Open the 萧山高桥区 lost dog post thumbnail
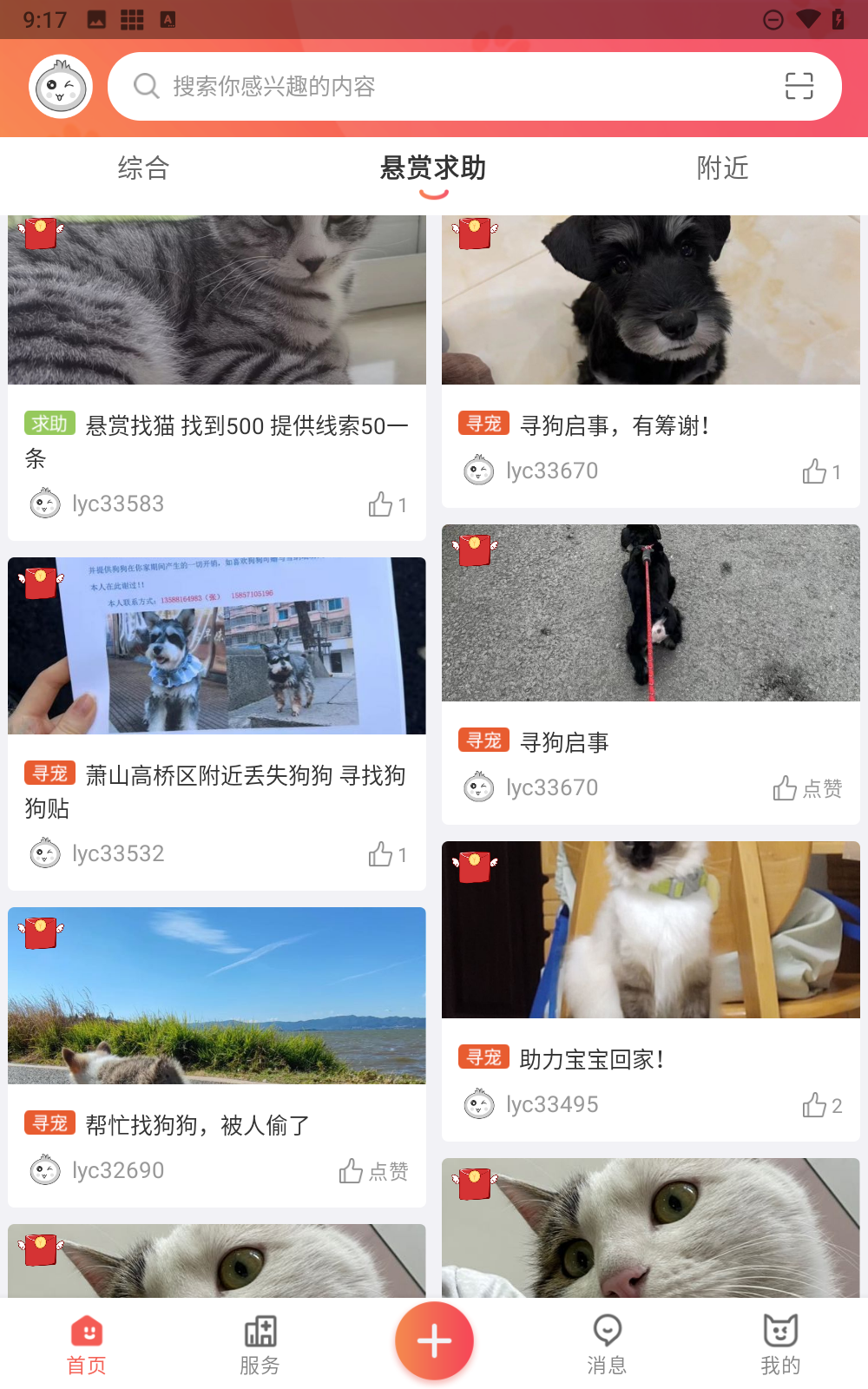868x1389 pixels. [216, 645]
